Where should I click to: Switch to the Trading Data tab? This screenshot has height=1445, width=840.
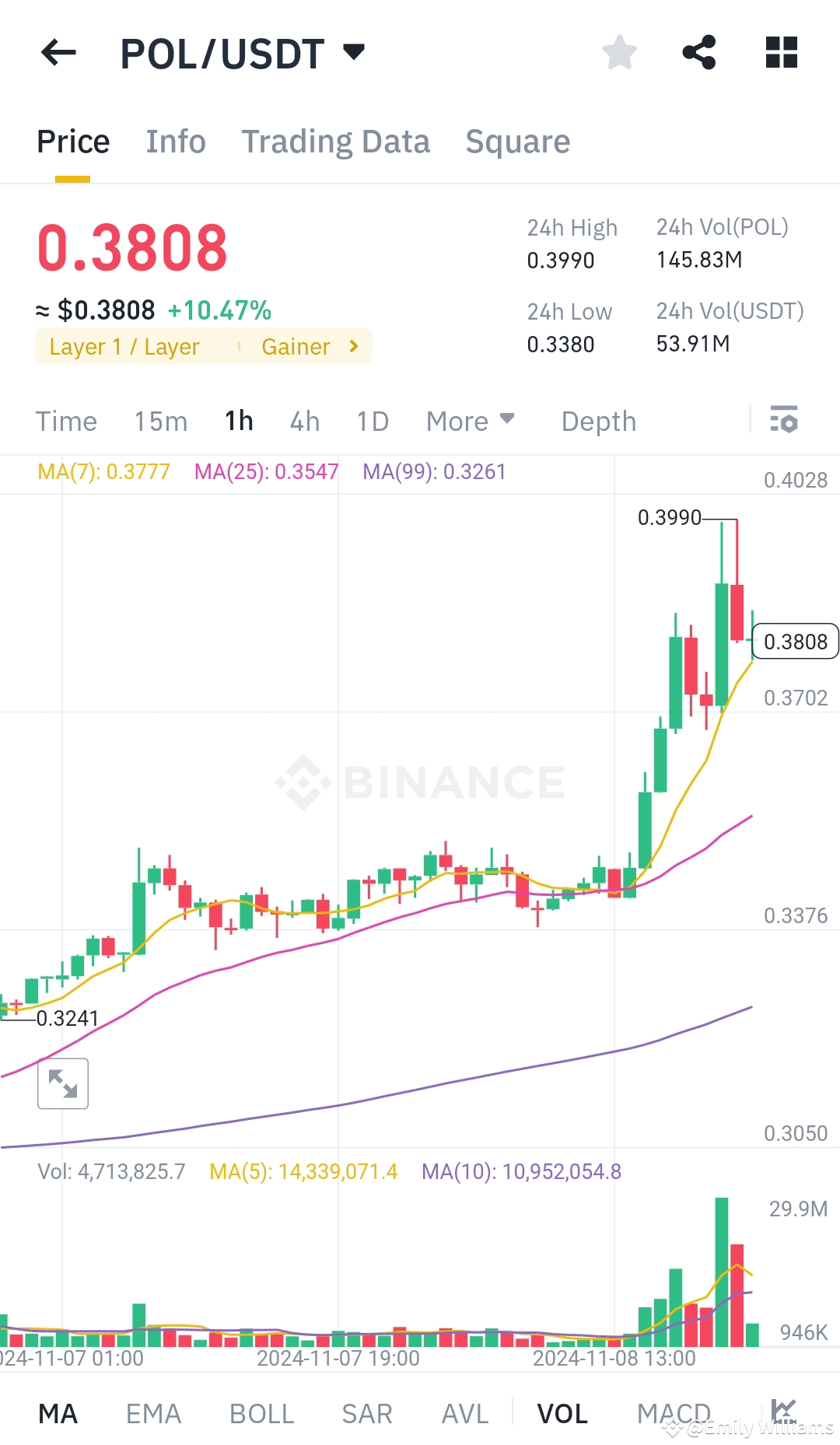point(336,141)
